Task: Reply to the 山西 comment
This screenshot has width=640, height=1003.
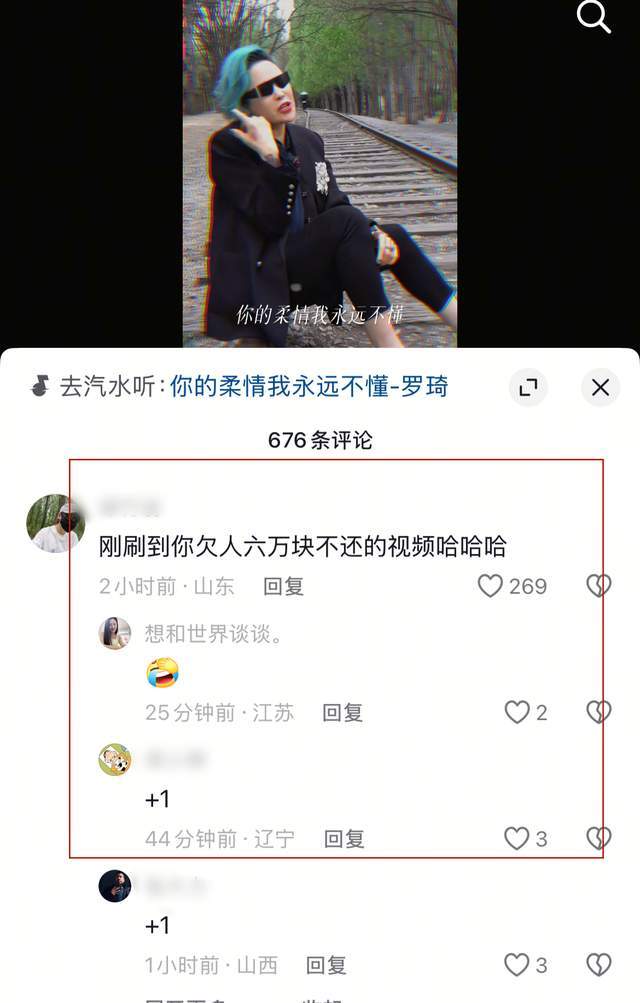Action: [326, 966]
